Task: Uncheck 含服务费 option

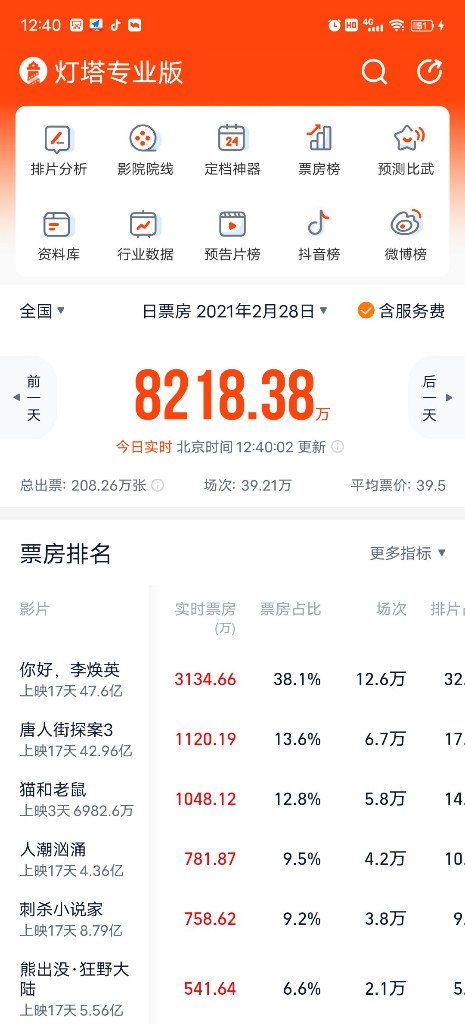Action: pos(402,311)
